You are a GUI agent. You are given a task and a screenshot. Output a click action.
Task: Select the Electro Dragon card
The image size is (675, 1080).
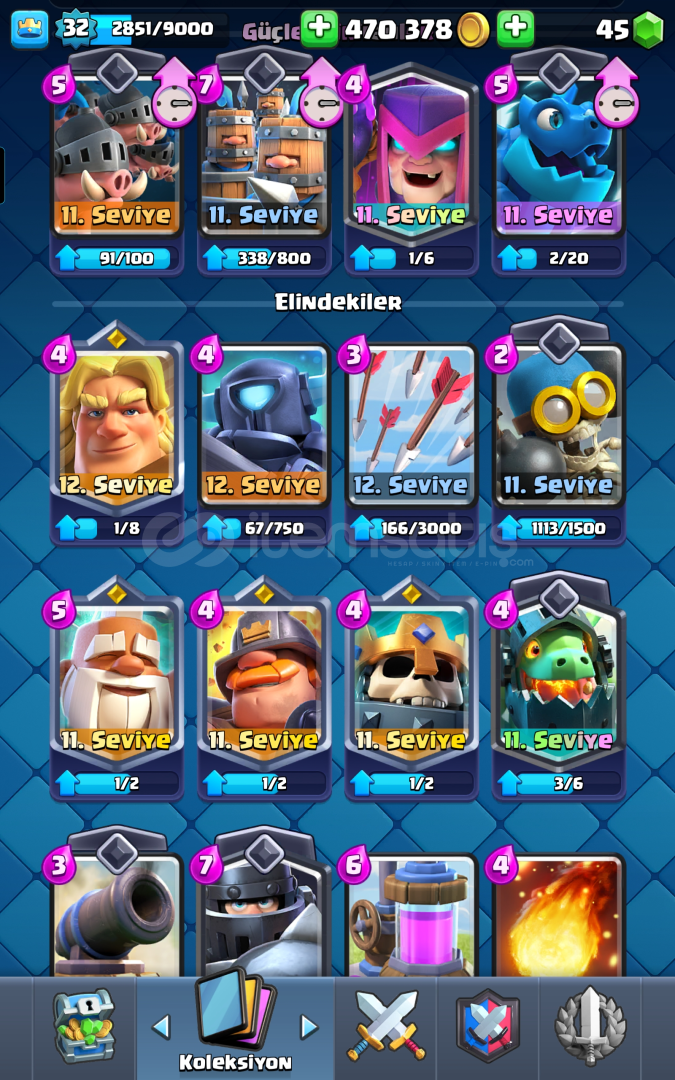click(558, 160)
